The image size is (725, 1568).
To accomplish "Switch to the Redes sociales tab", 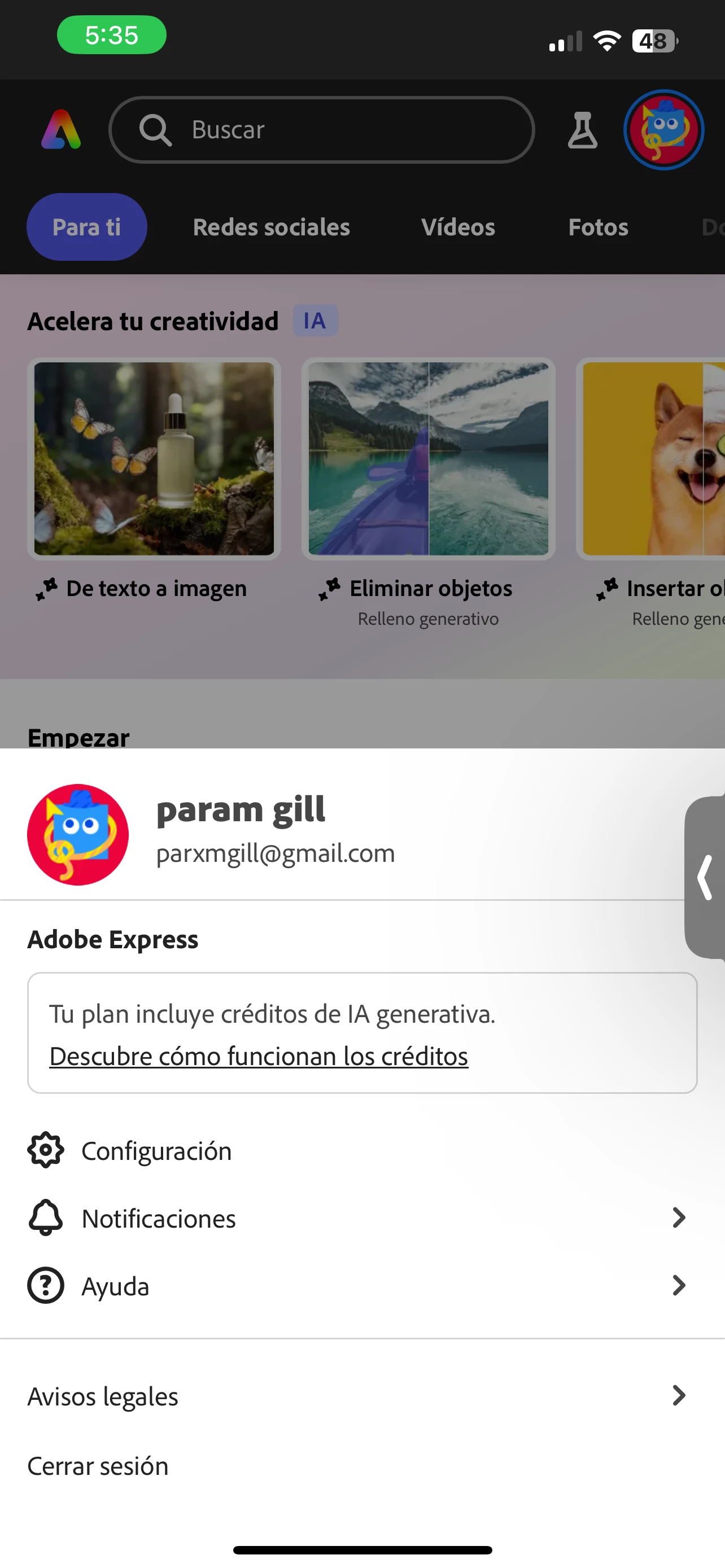I will (x=272, y=227).
